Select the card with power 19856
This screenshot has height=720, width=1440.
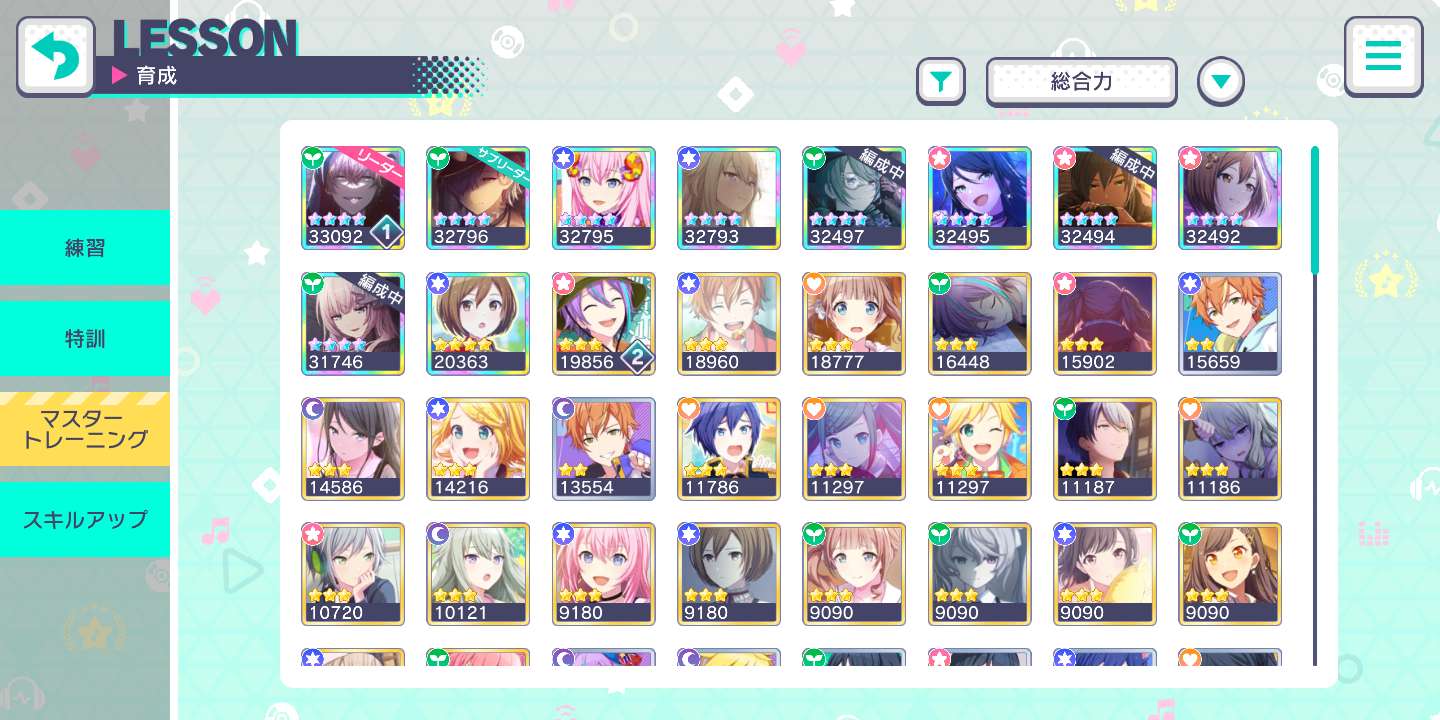603,323
